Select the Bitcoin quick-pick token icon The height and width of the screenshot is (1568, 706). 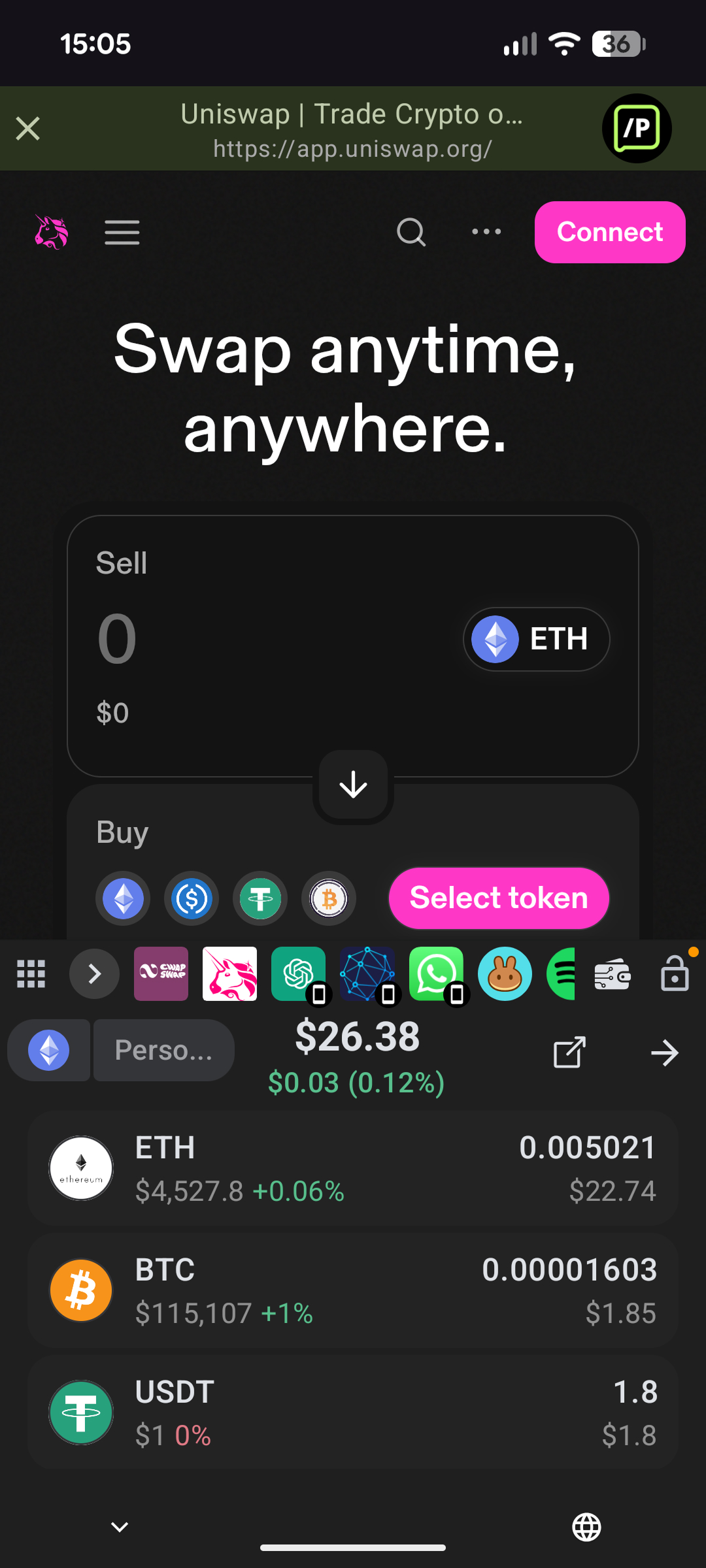point(328,898)
